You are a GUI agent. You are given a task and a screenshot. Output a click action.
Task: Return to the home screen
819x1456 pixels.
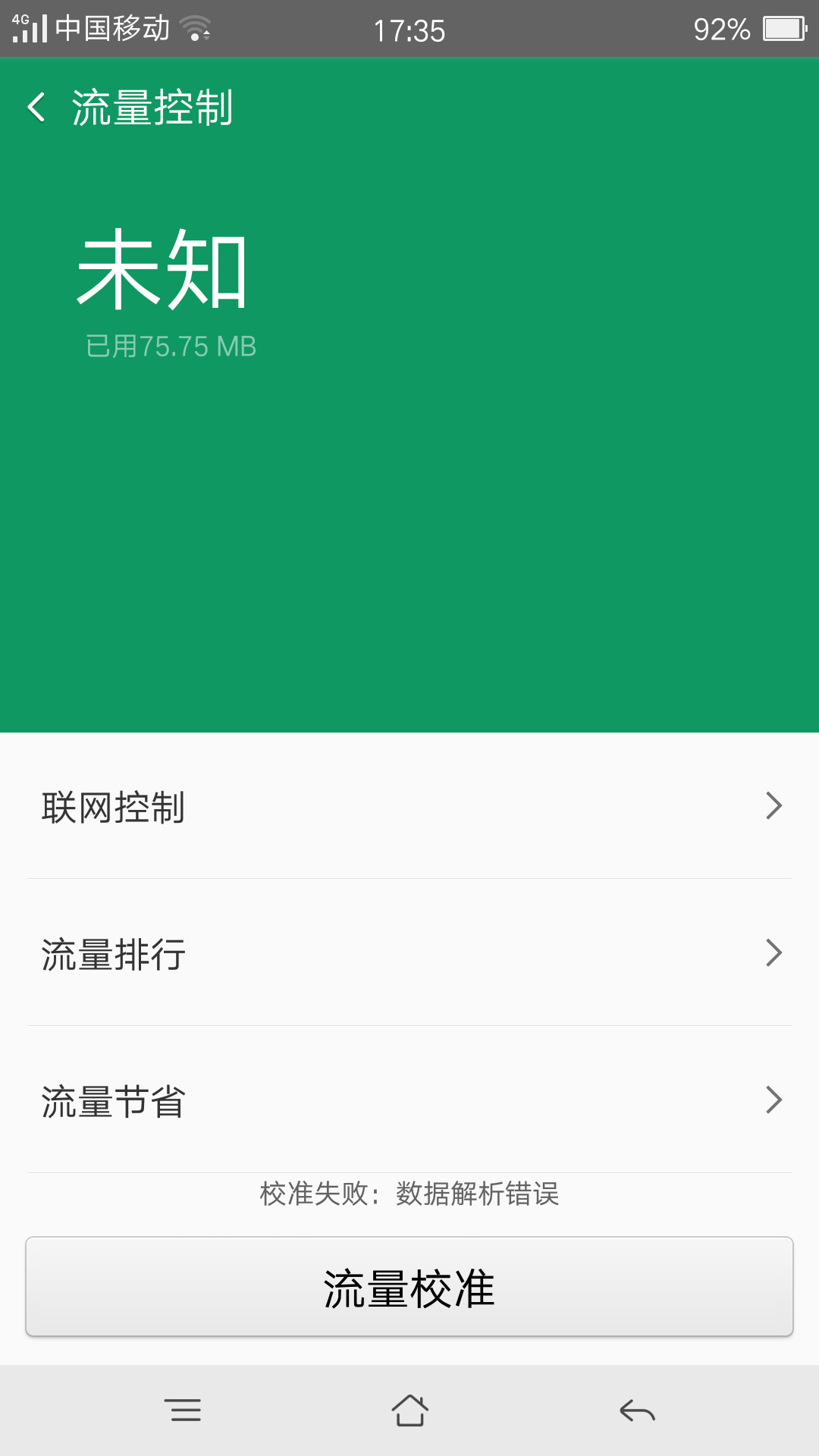[409, 1410]
